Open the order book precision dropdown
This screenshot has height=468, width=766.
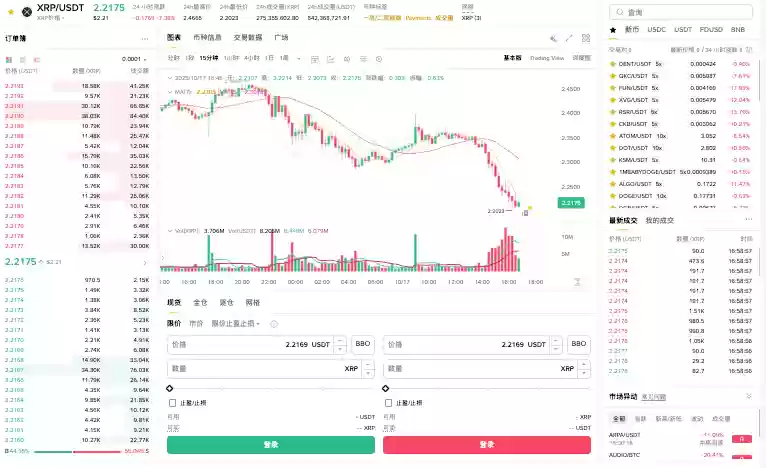coord(134,59)
